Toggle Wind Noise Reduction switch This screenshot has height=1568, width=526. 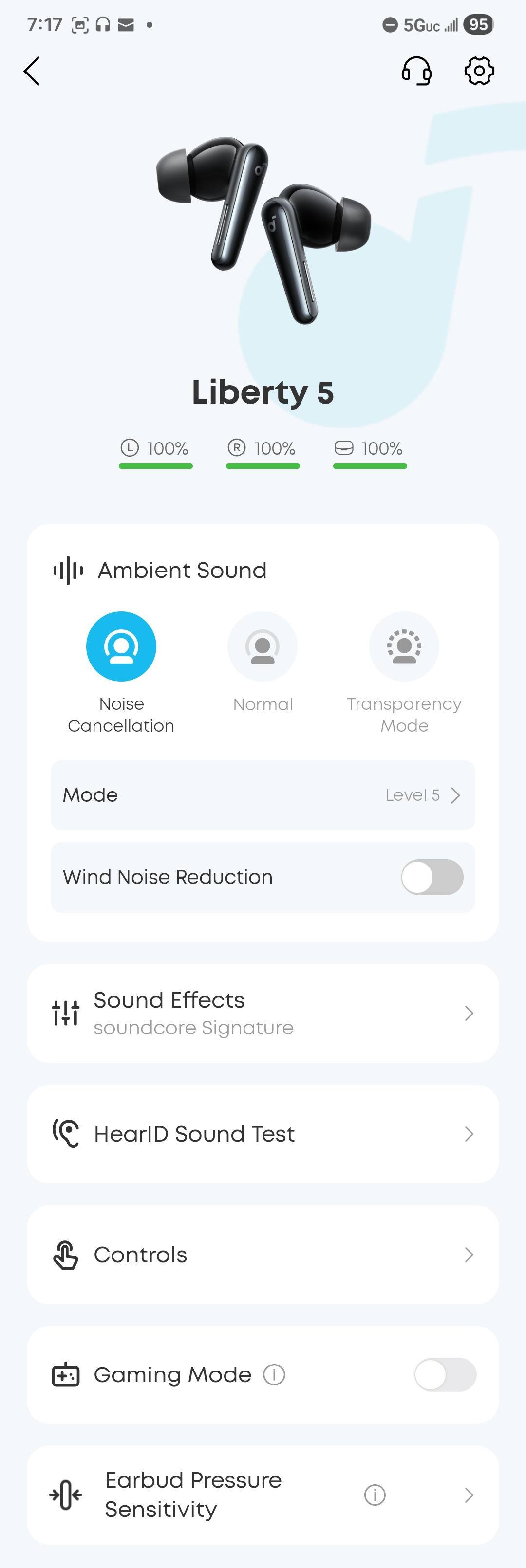(x=432, y=877)
